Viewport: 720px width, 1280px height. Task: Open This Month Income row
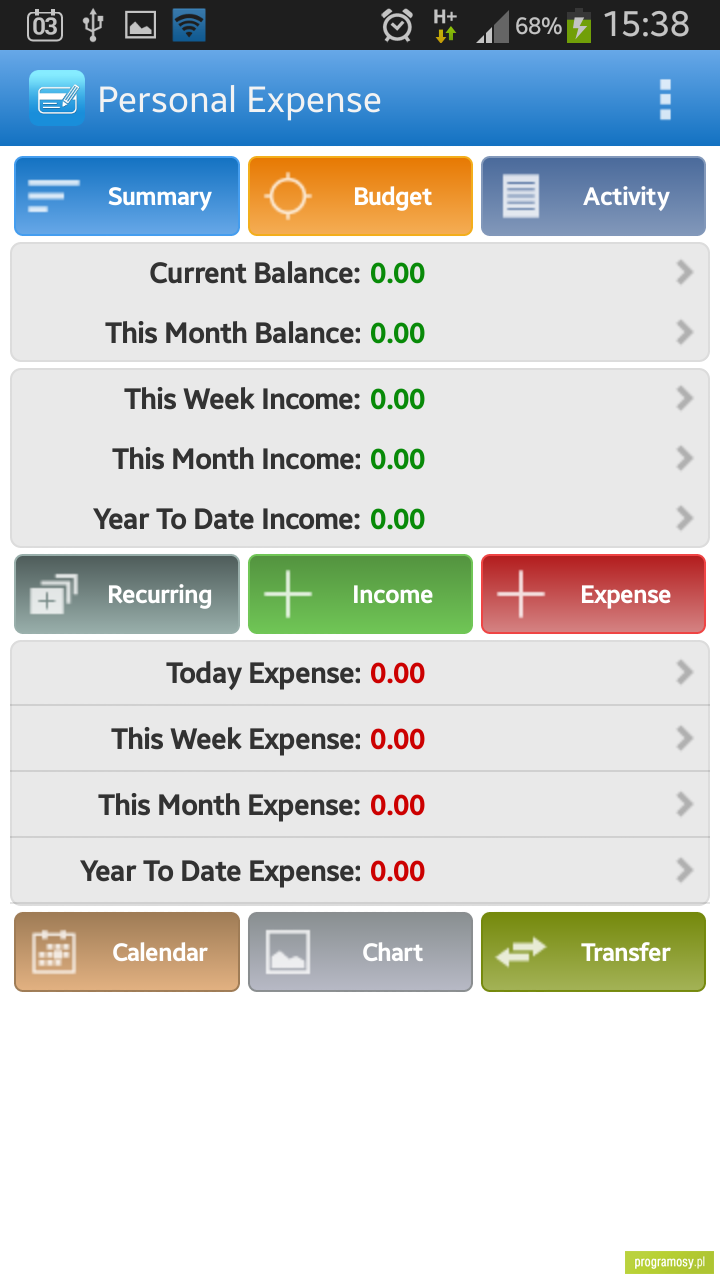pos(360,459)
